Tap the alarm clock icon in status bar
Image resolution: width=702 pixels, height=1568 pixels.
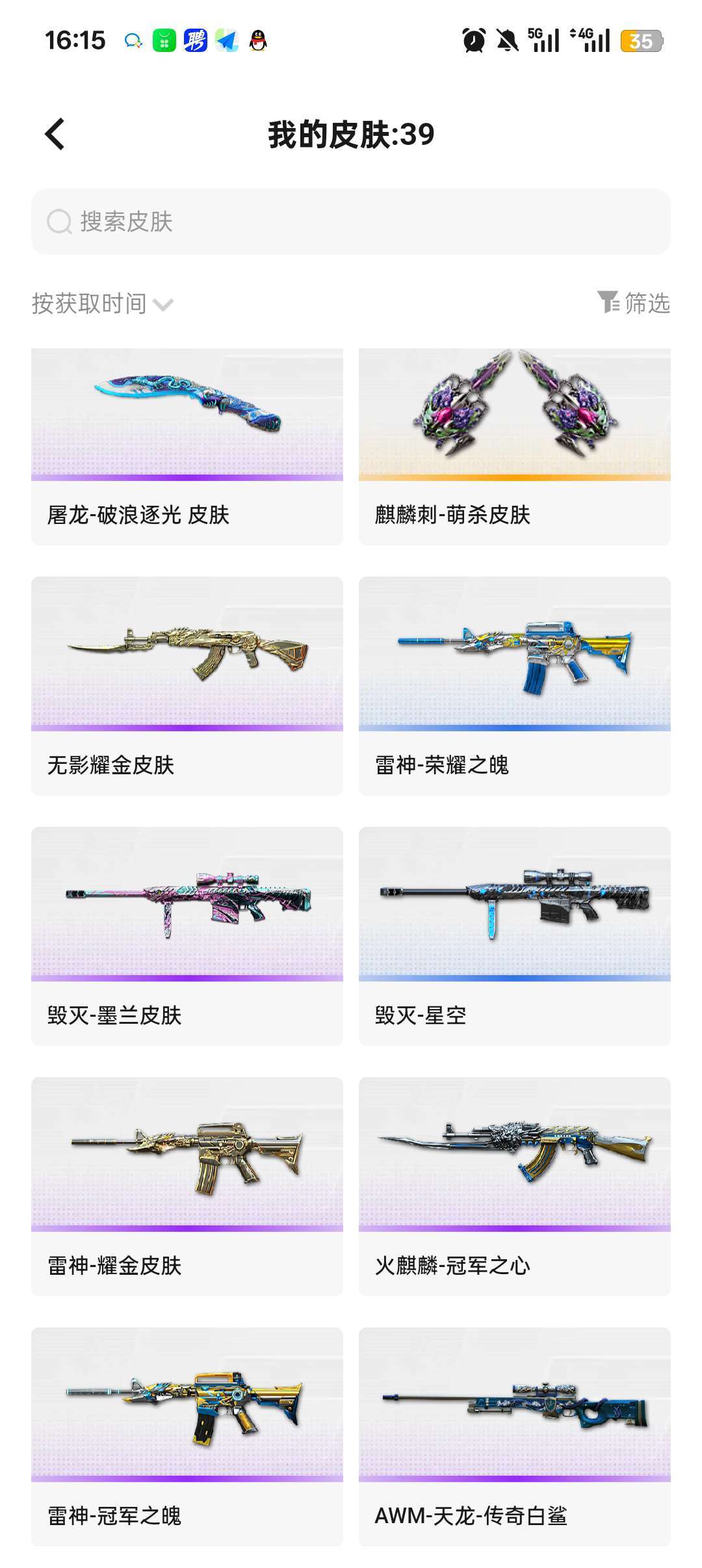pos(474,41)
